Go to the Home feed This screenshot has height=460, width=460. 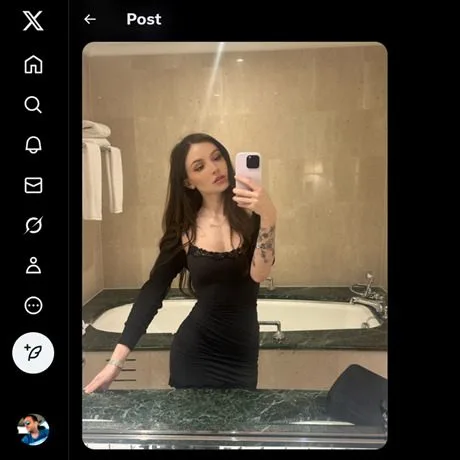[x=33, y=64]
